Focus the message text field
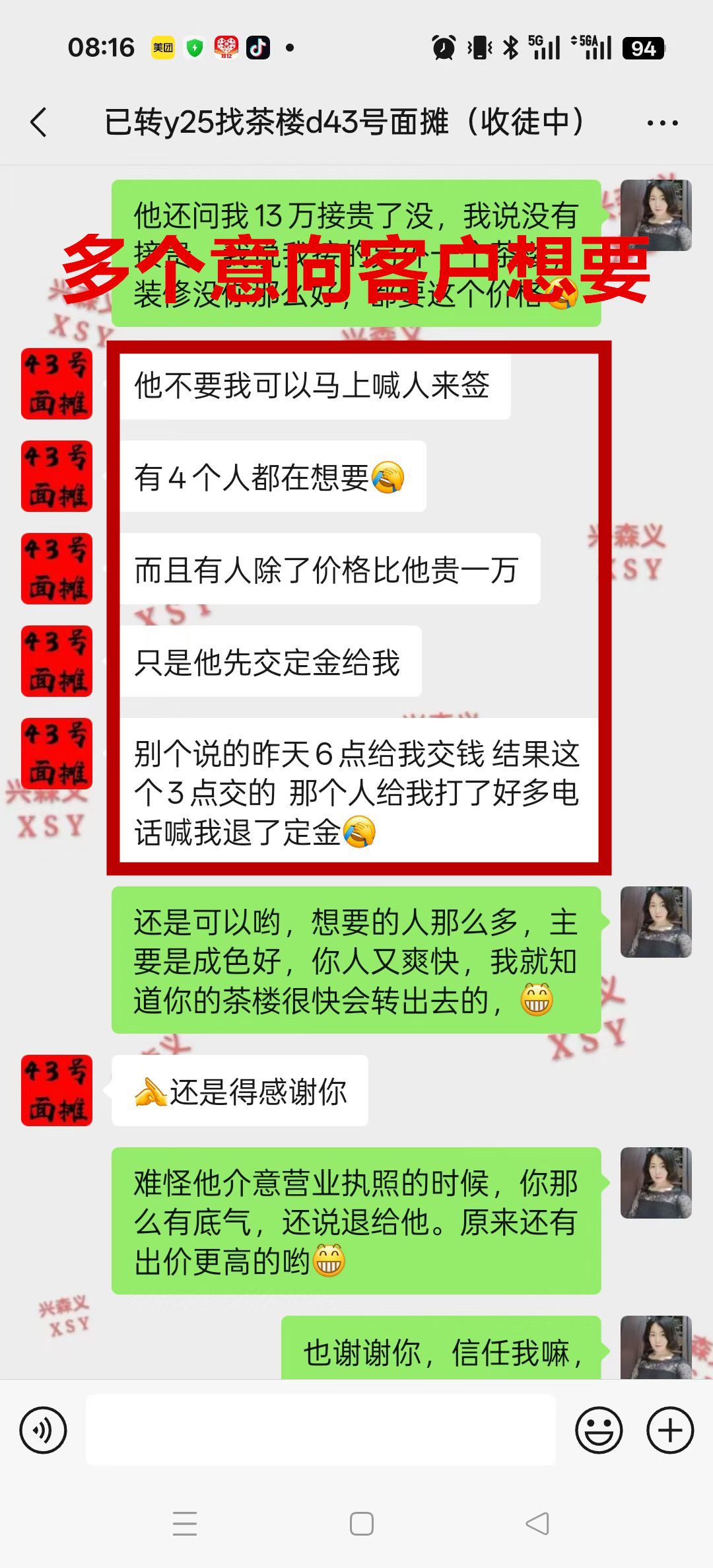 click(320, 1430)
